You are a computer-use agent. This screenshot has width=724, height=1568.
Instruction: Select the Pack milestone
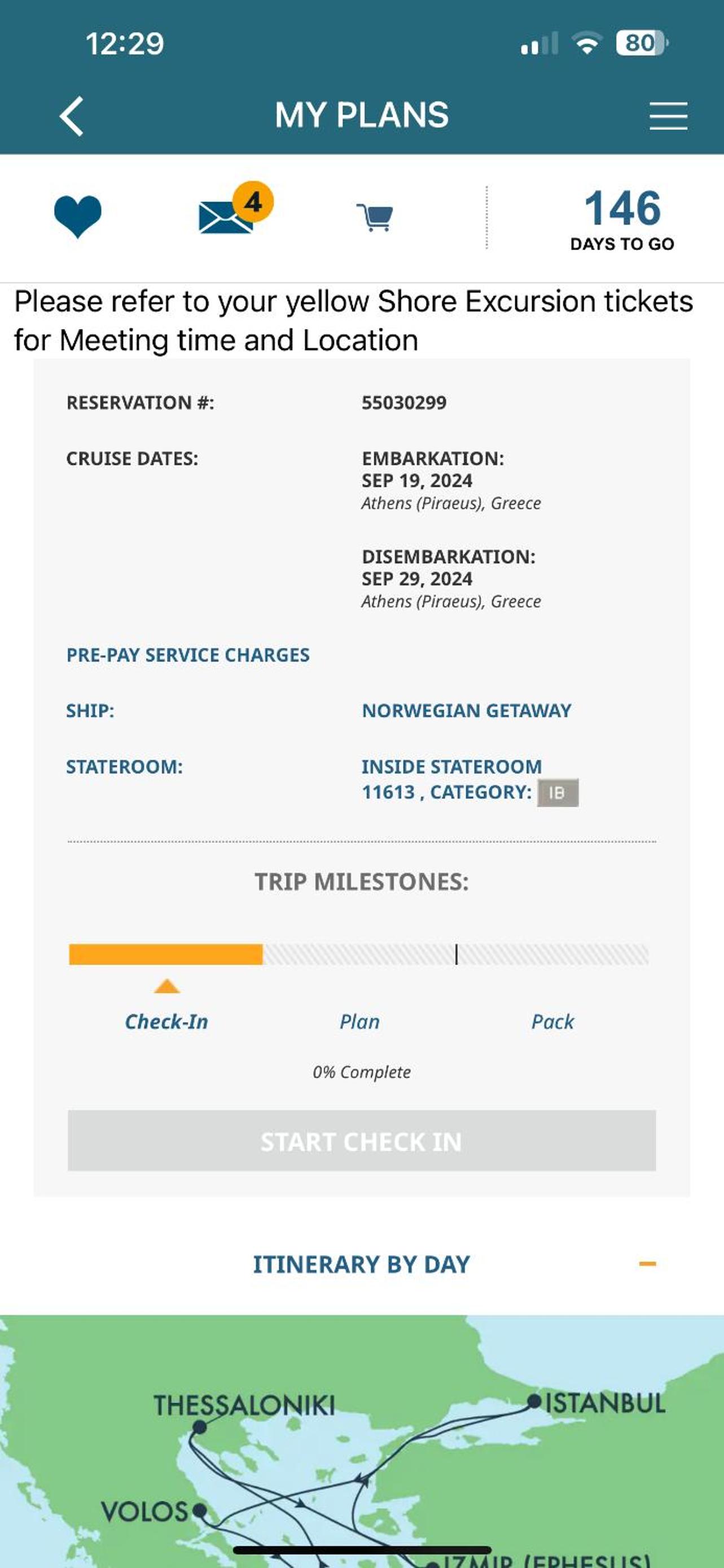tap(552, 1022)
